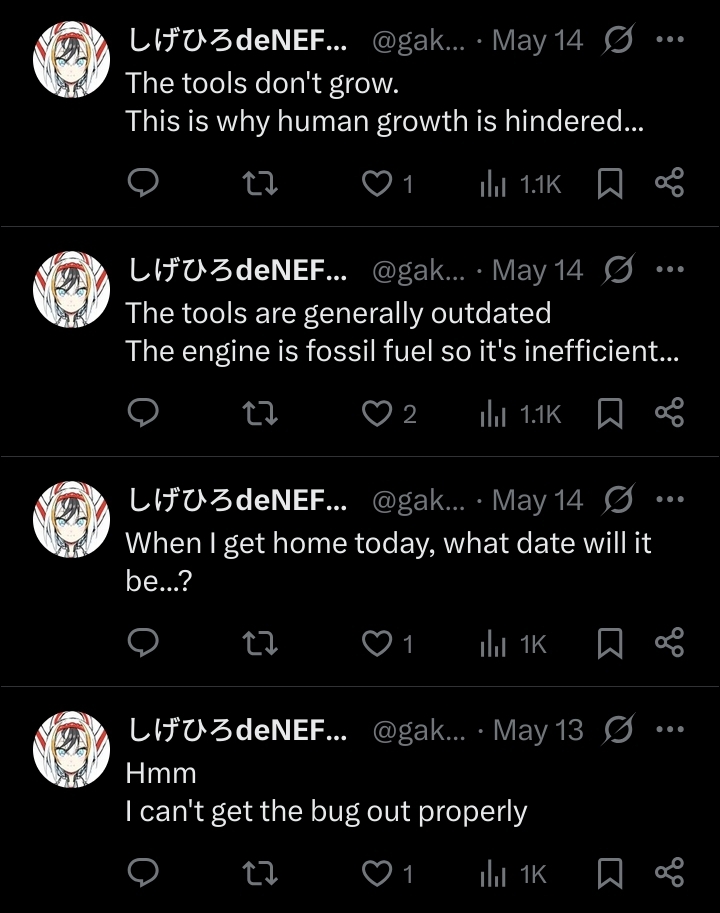Like the 'can't get the bug out' post

(x=377, y=873)
